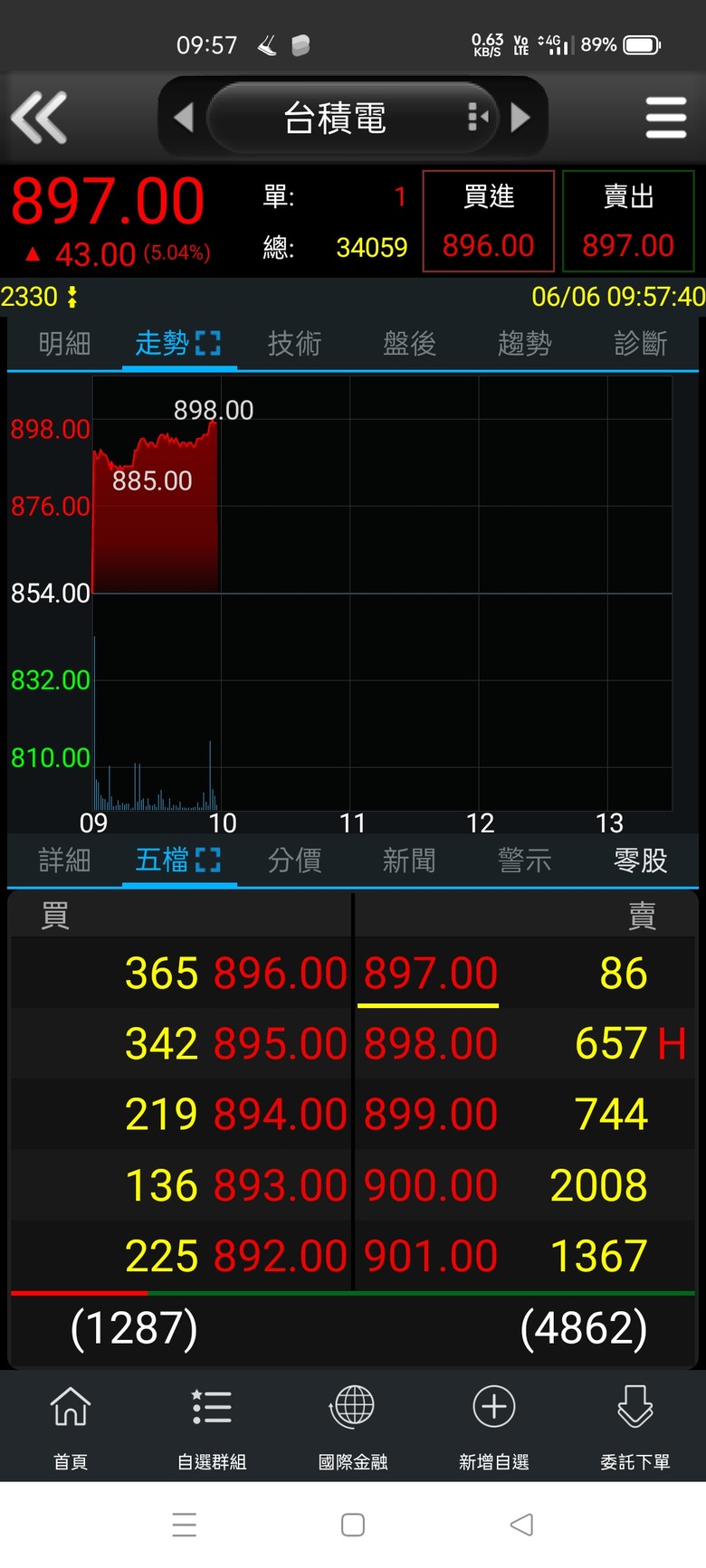Go back with the double-arrow icon

coord(39,118)
